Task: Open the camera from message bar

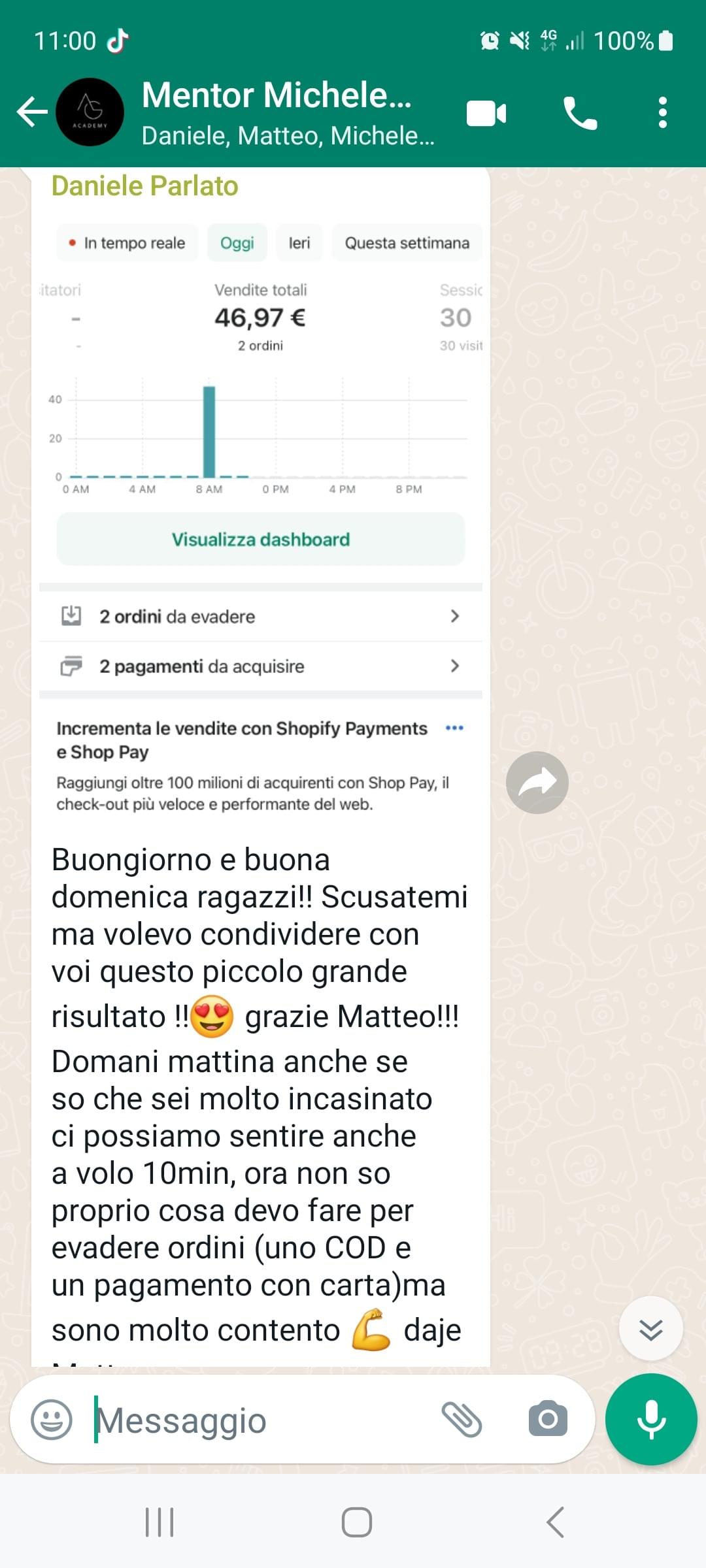Action: pyautogui.click(x=548, y=1419)
